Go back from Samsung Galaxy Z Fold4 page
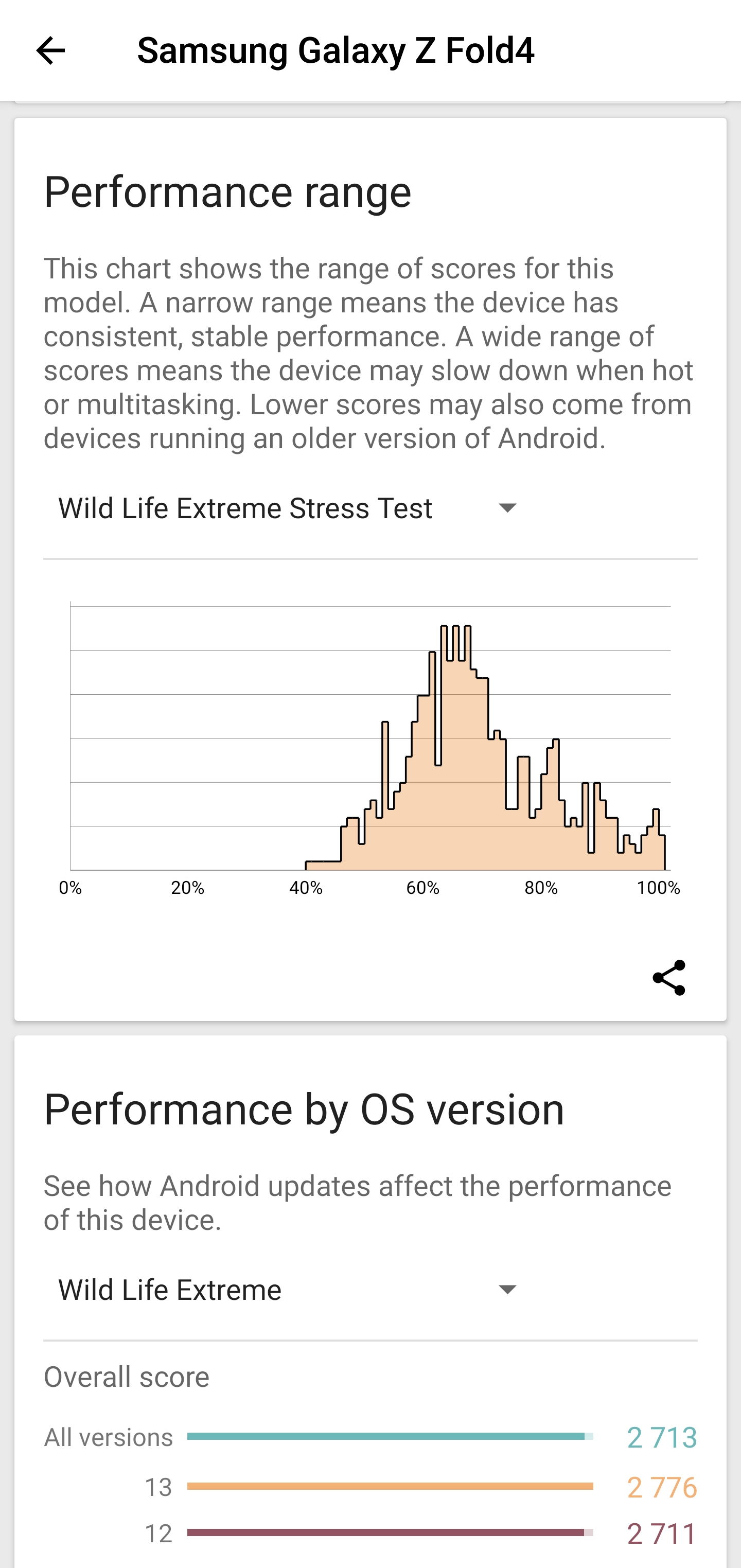 point(50,50)
